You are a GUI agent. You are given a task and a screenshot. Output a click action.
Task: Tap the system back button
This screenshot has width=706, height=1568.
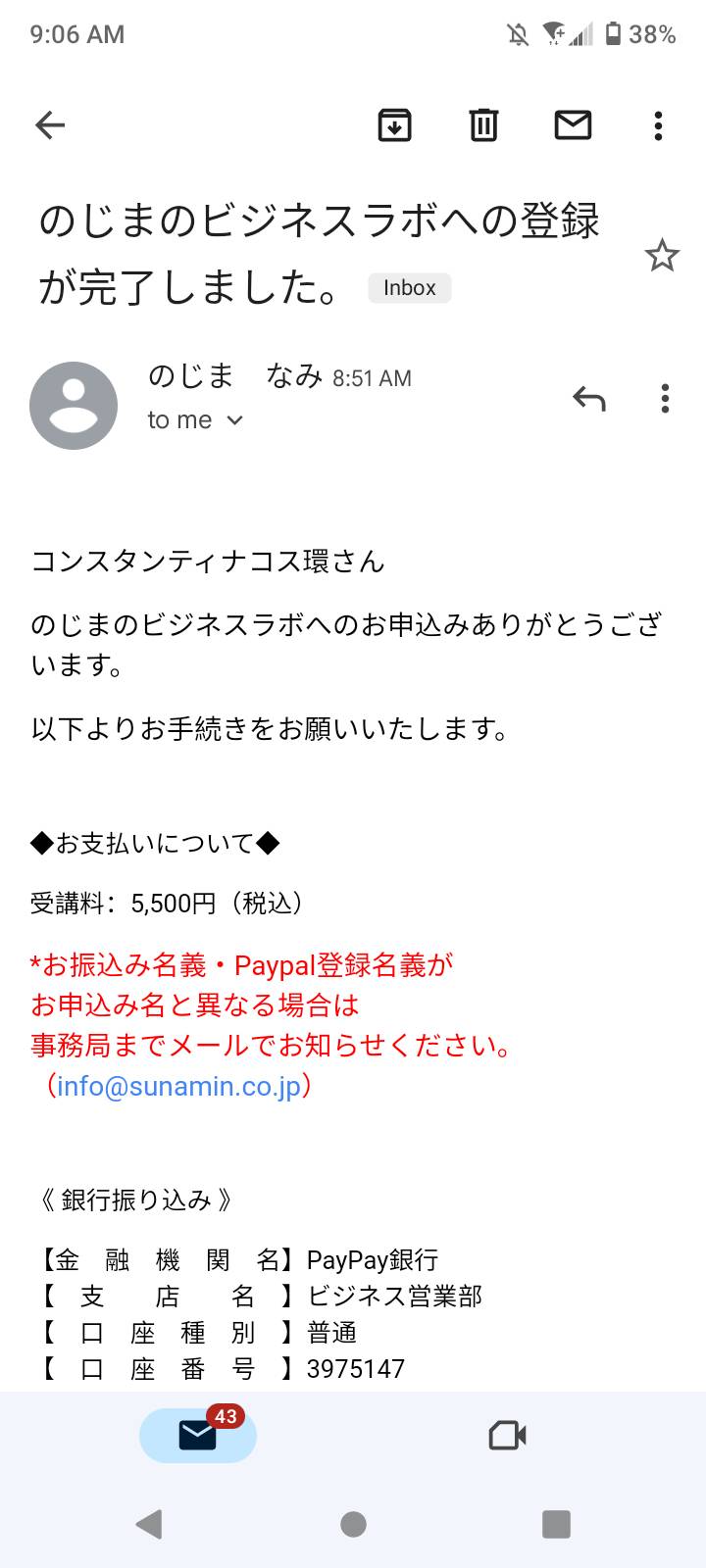(x=149, y=1524)
